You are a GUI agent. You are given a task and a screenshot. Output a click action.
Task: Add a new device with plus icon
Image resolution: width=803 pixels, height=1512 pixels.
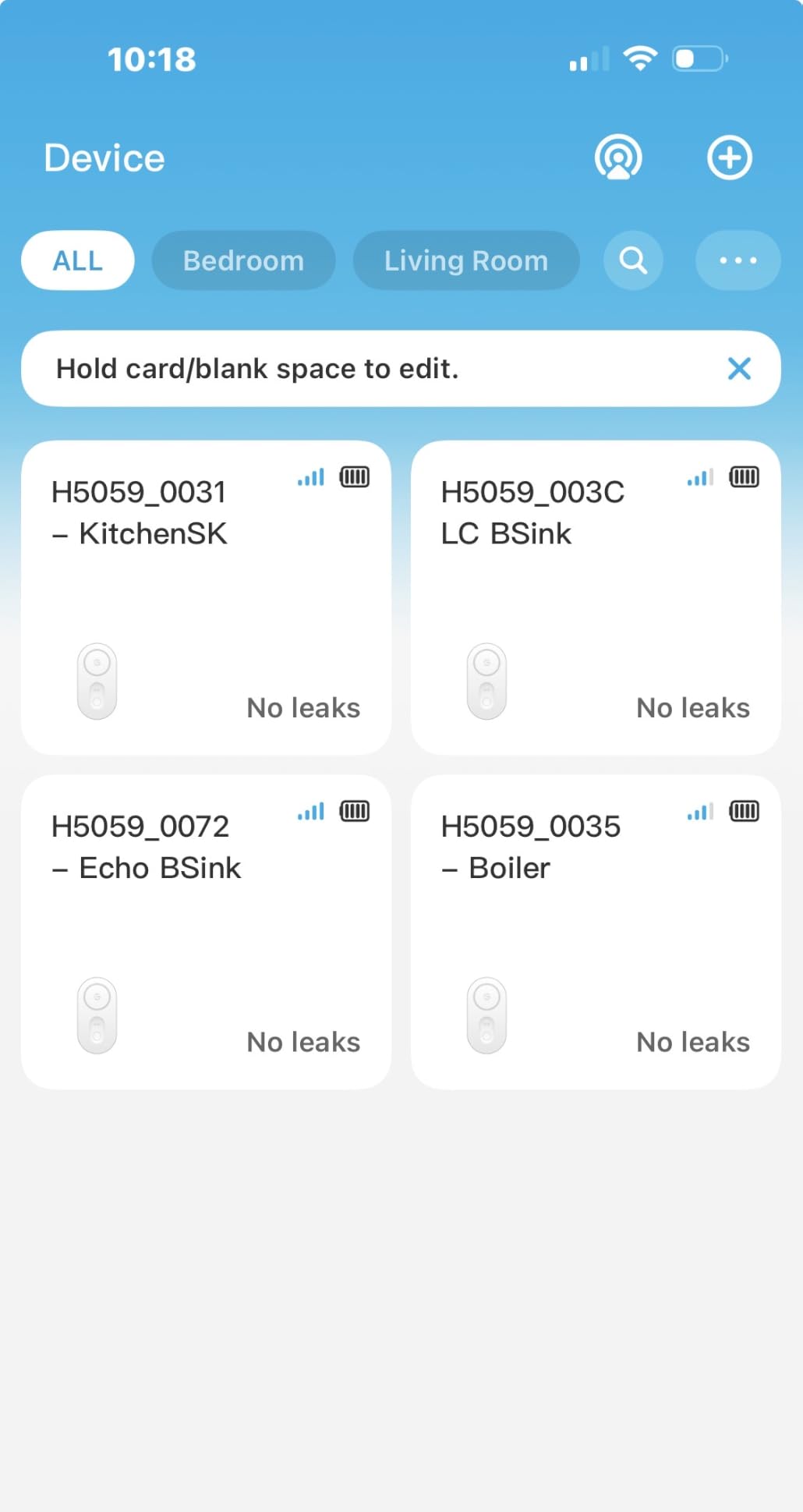(x=730, y=158)
